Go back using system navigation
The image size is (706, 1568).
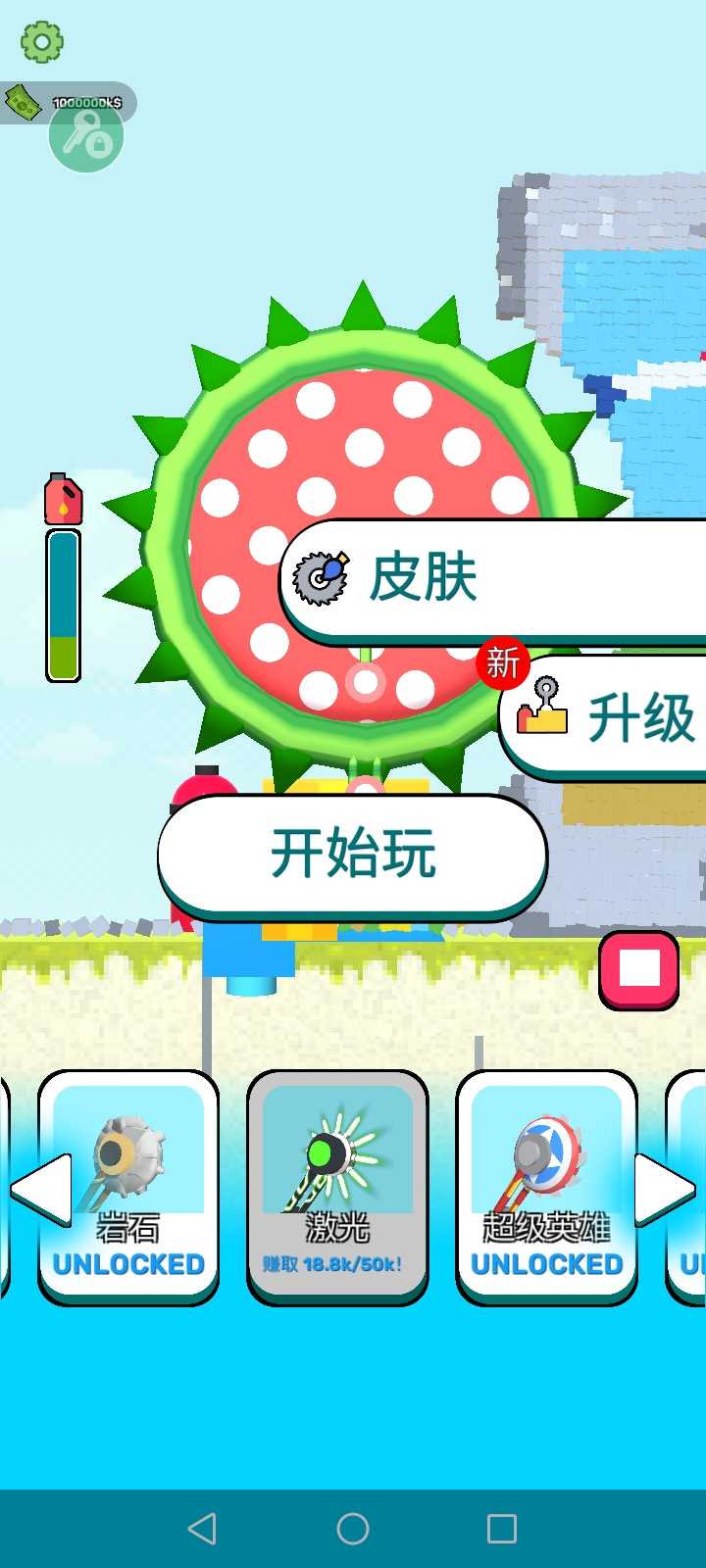202,1528
